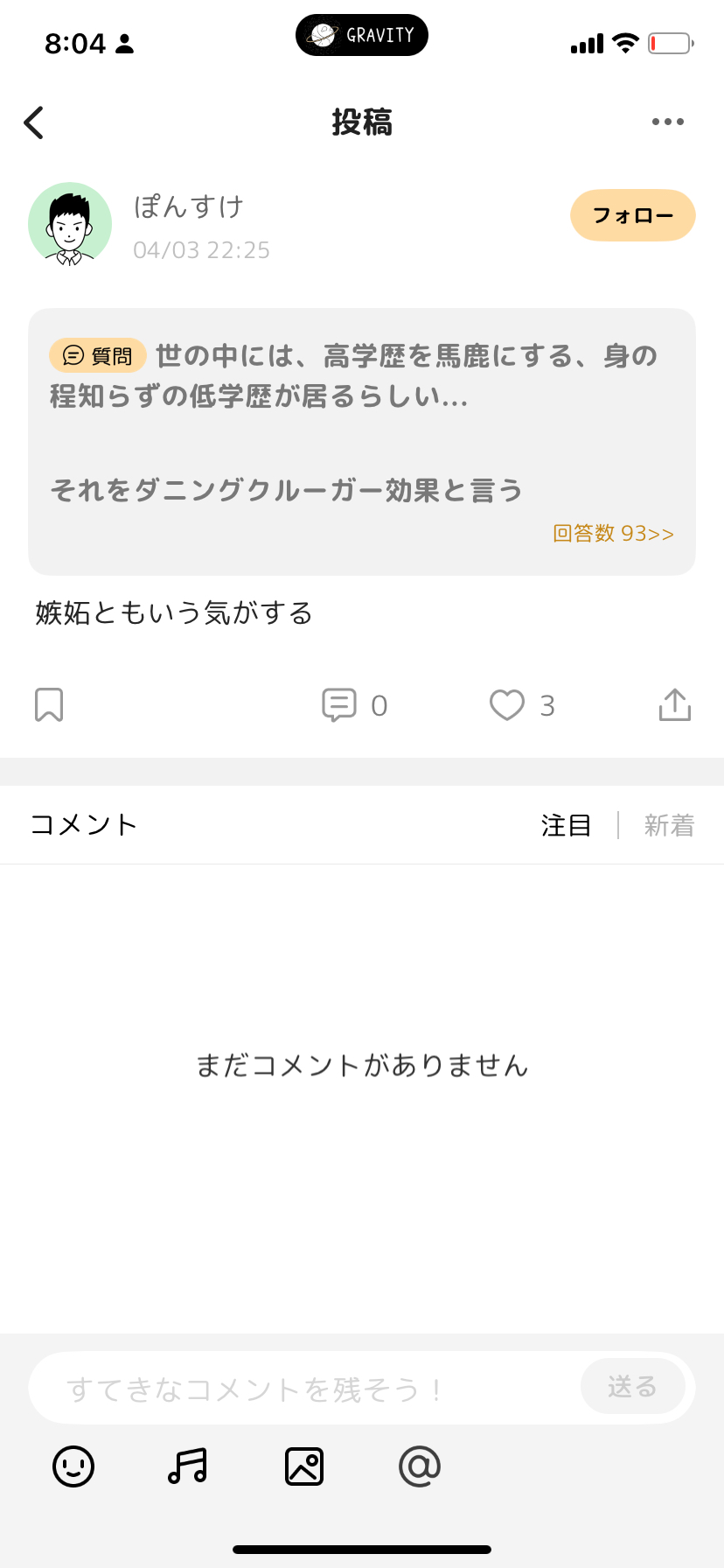
Task: Open the post options menu via the three dots
Action: (667, 122)
